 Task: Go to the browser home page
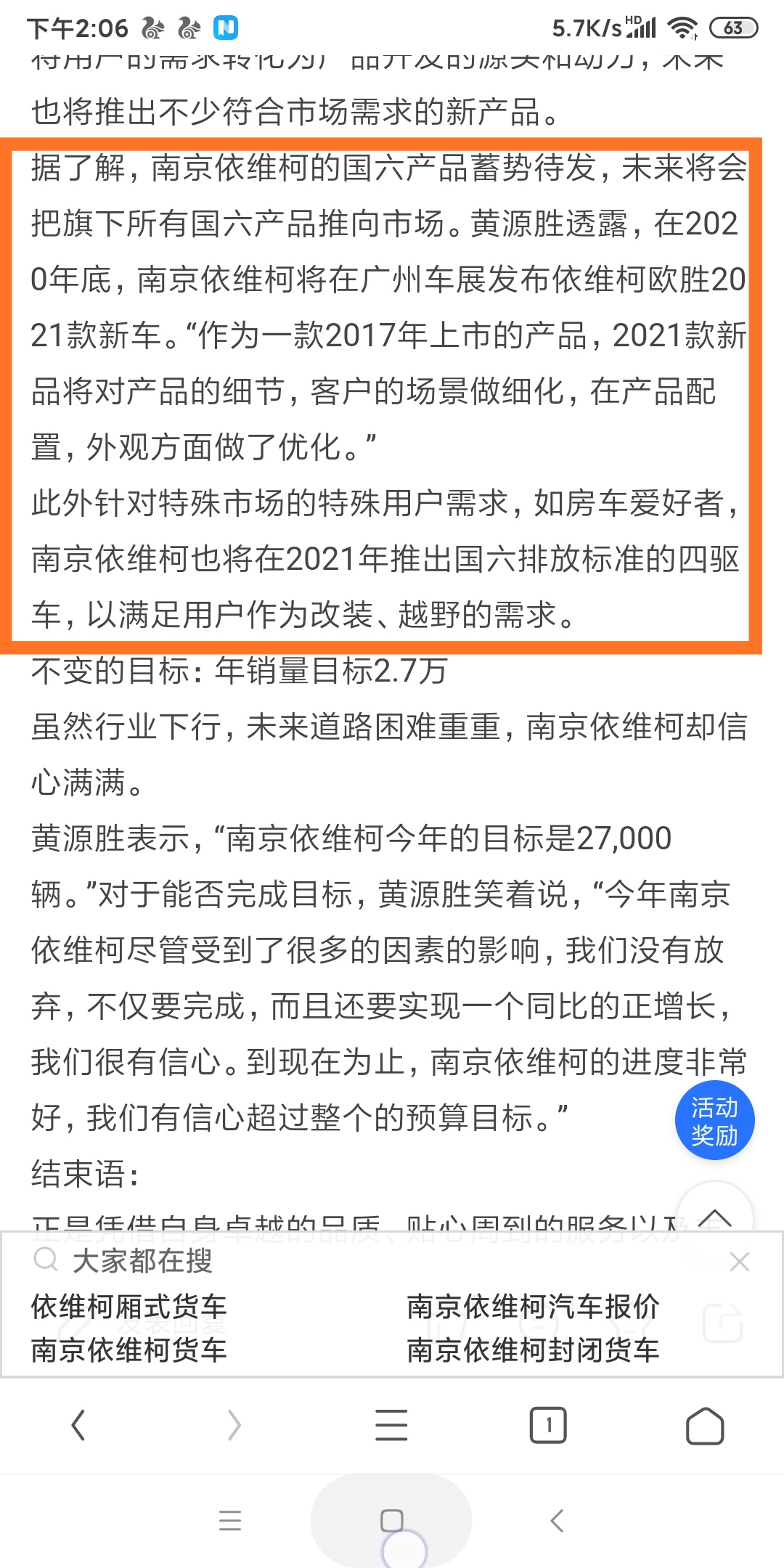pyautogui.click(x=705, y=1426)
